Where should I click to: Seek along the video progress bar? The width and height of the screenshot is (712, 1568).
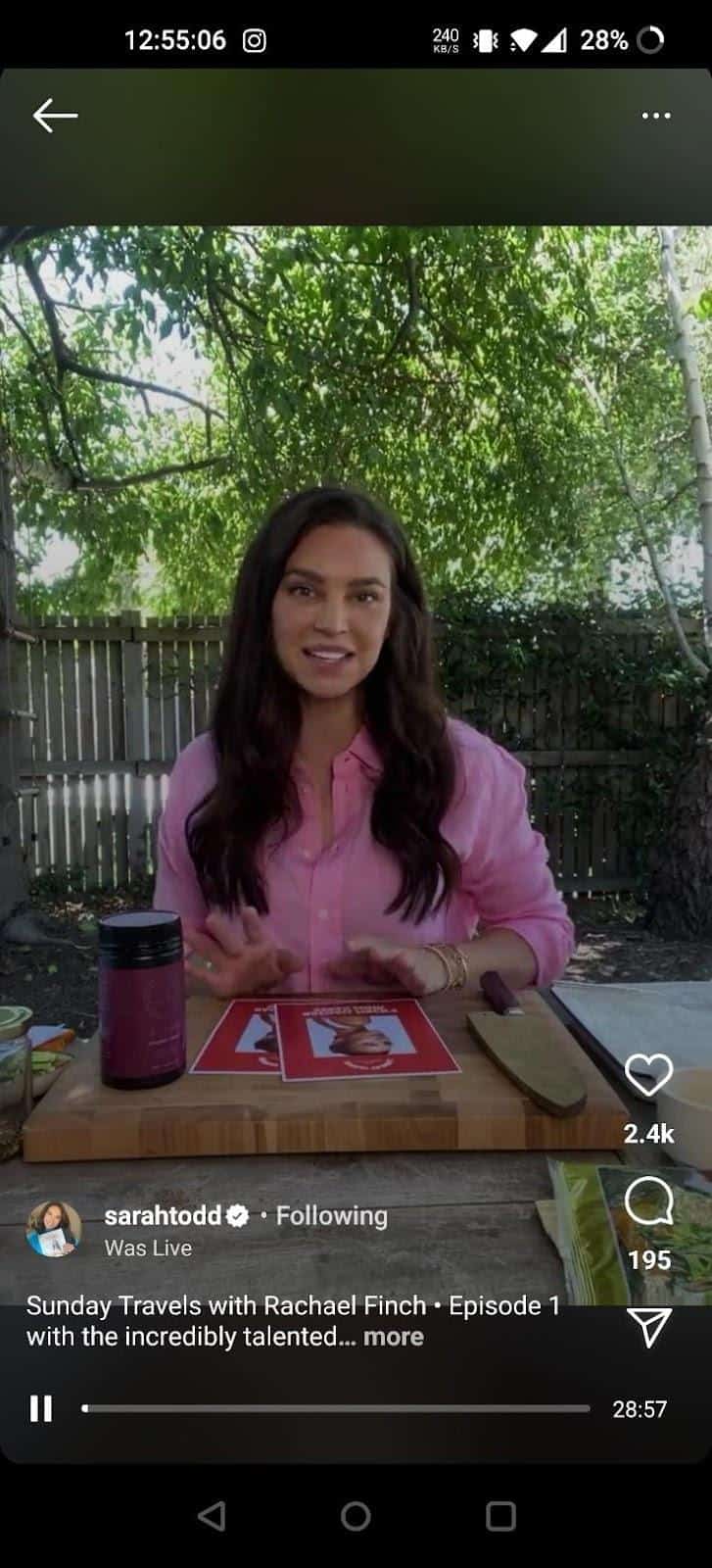[336, 1408]
